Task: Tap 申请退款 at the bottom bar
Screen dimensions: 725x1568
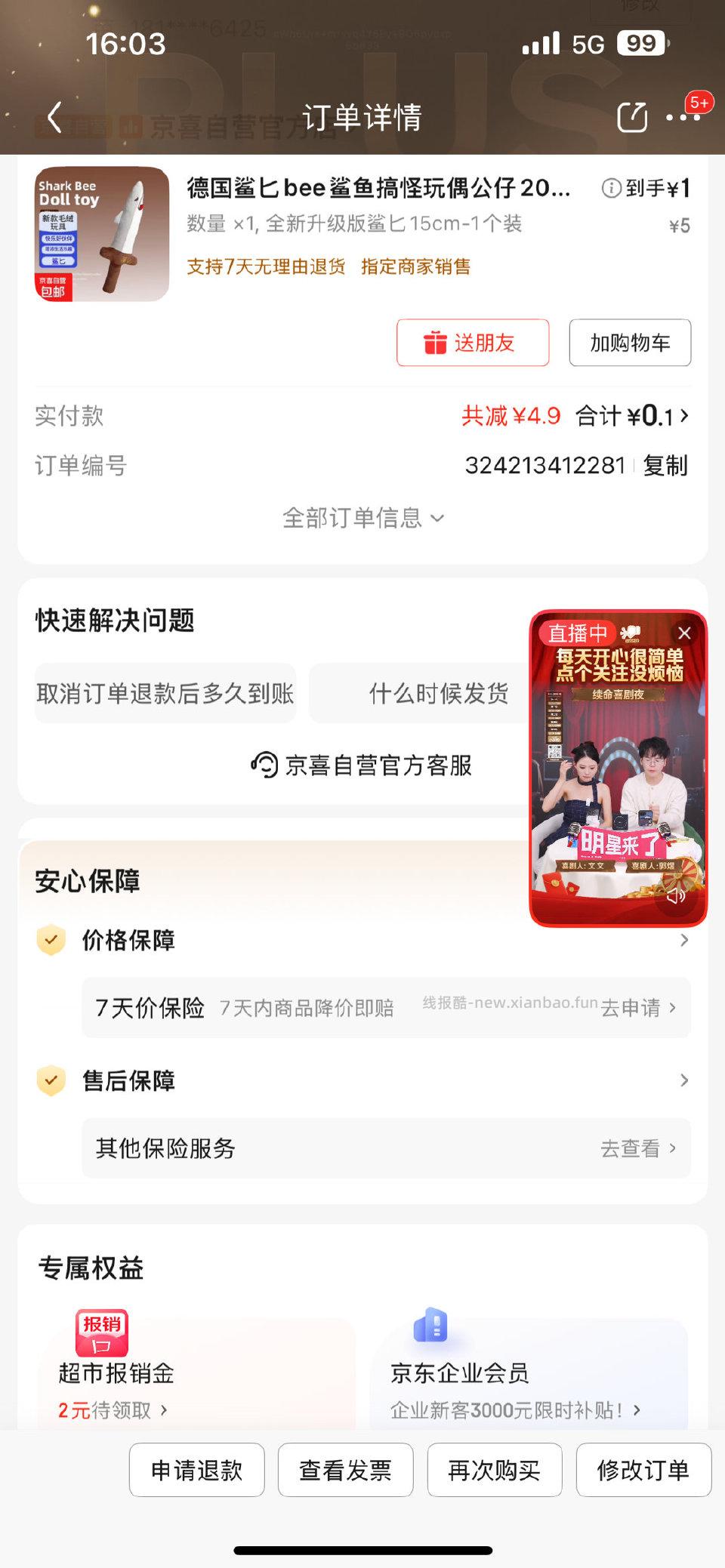Action: [196, 1469]
